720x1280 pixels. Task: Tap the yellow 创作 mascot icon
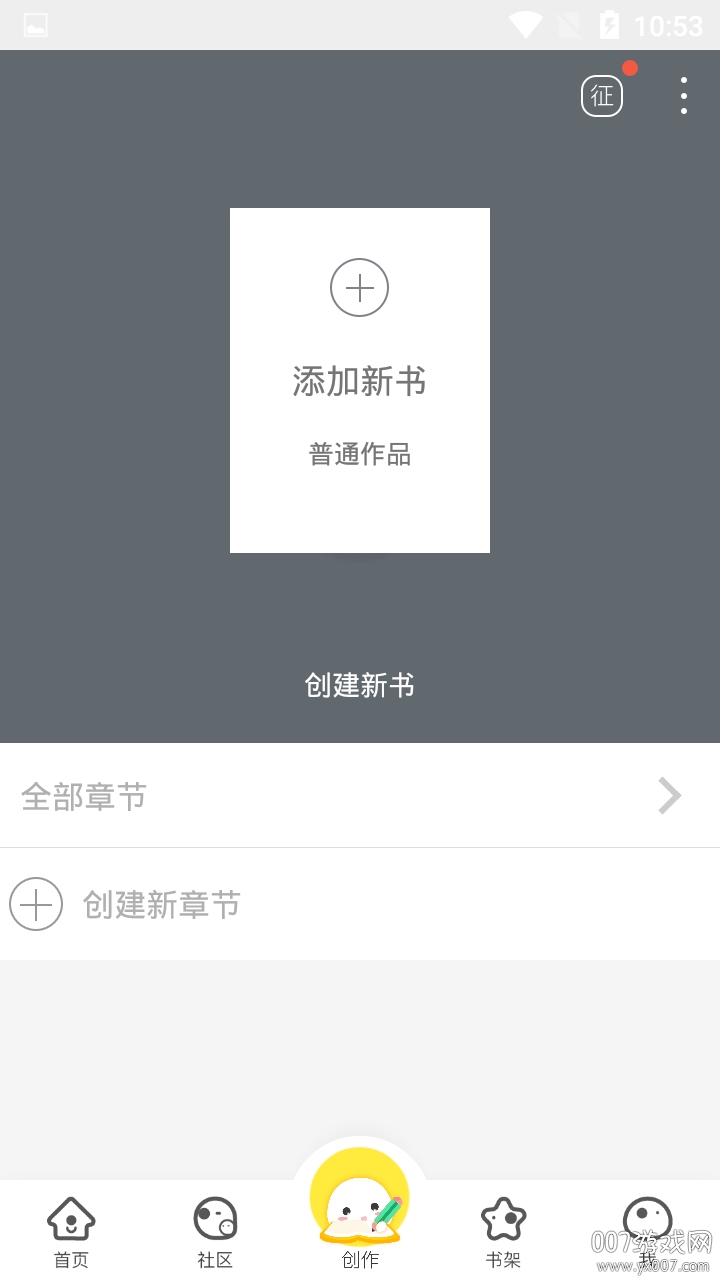[359, 1197]
